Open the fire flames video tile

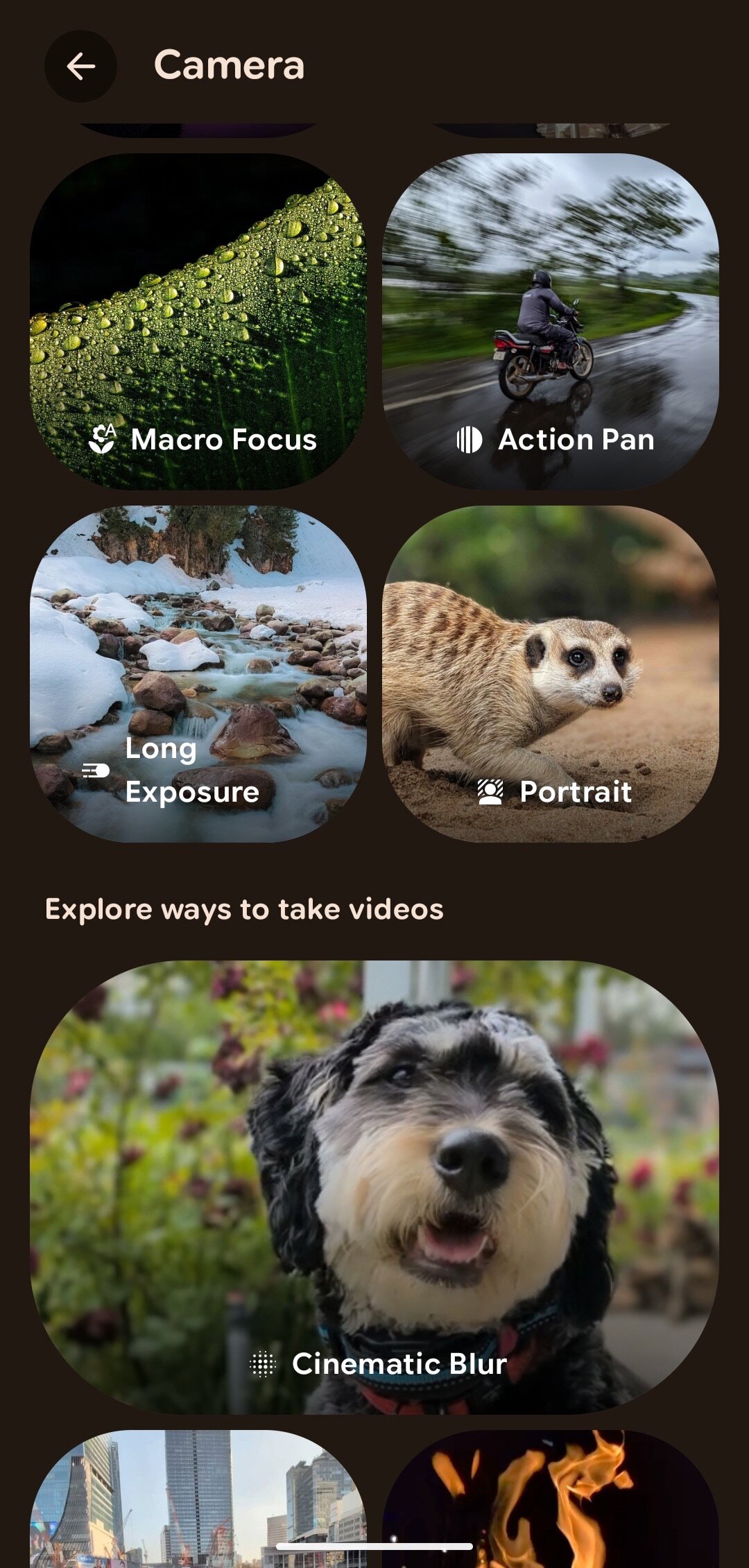coord(551,1498)
